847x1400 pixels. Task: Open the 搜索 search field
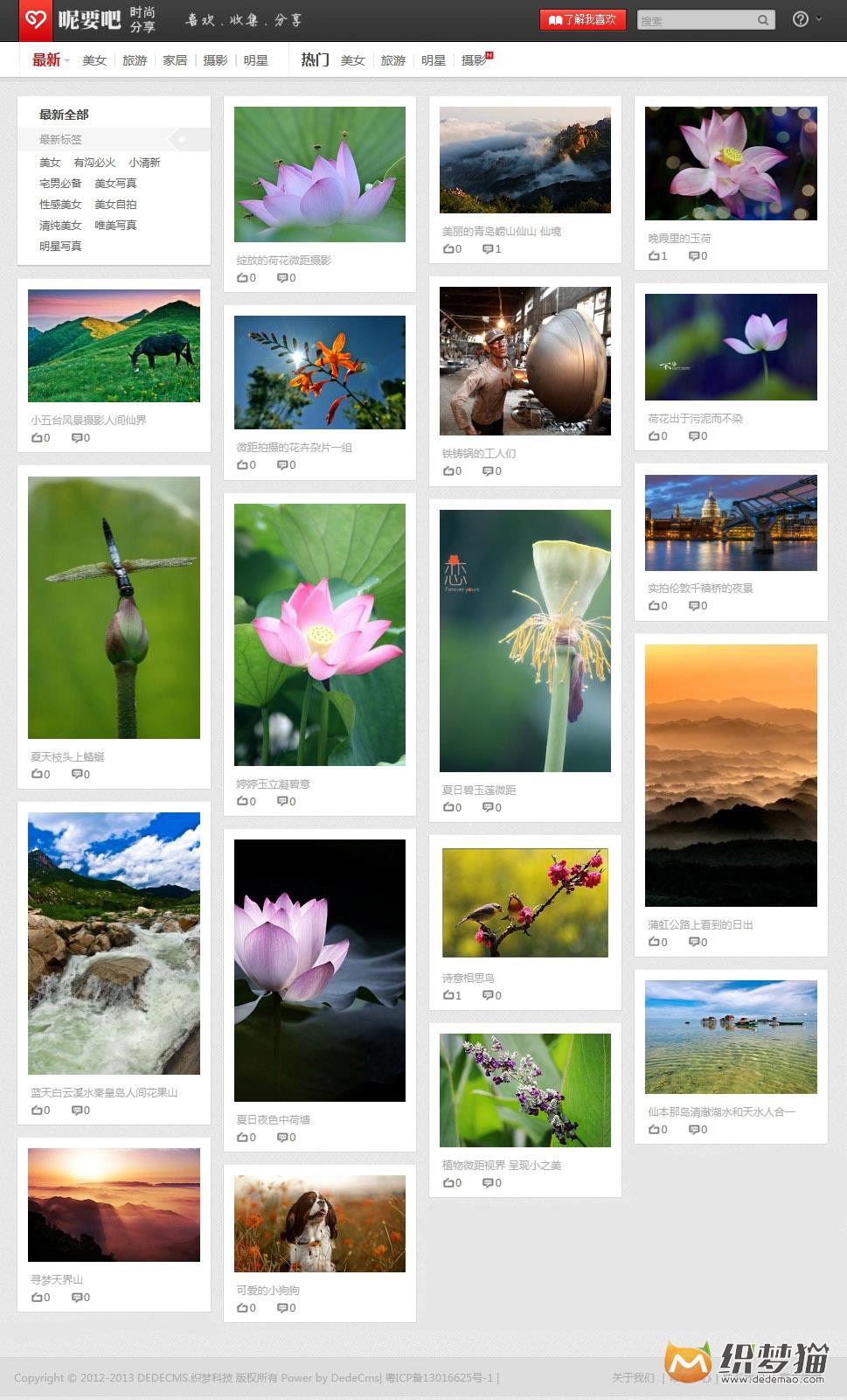click(x=696, y=20)
